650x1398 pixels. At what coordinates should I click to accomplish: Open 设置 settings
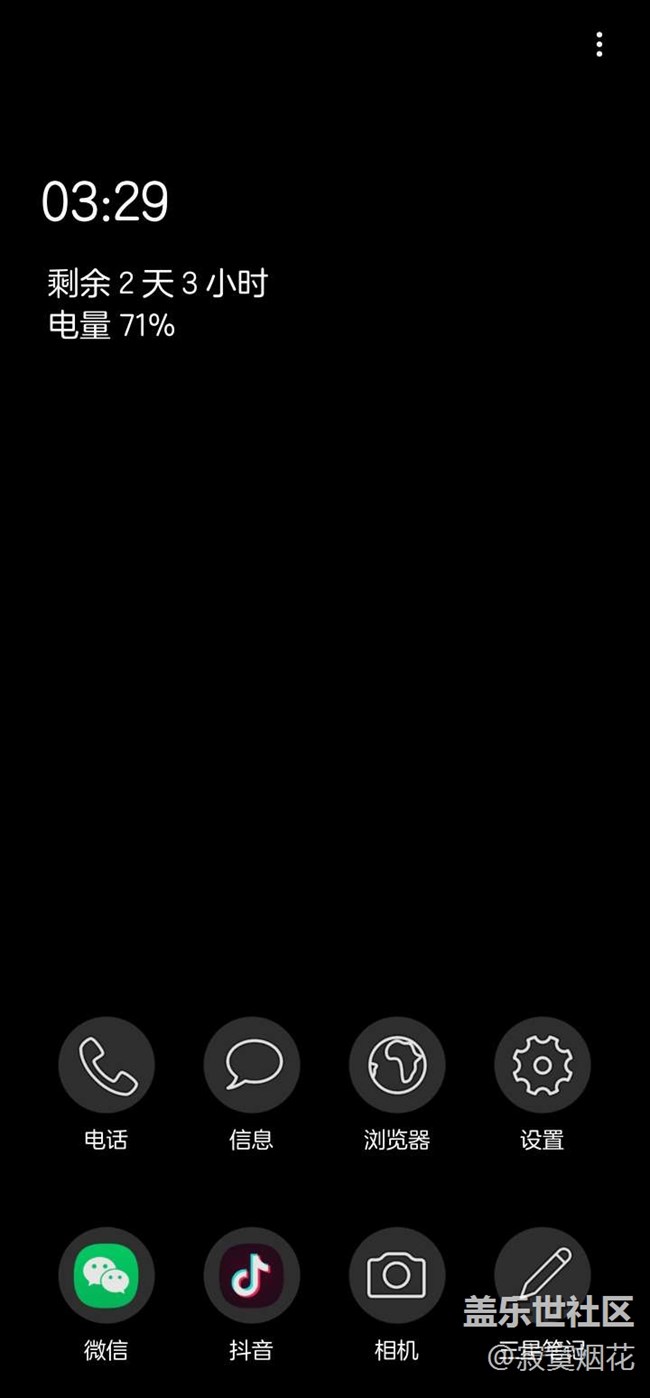click(542, 1066)
